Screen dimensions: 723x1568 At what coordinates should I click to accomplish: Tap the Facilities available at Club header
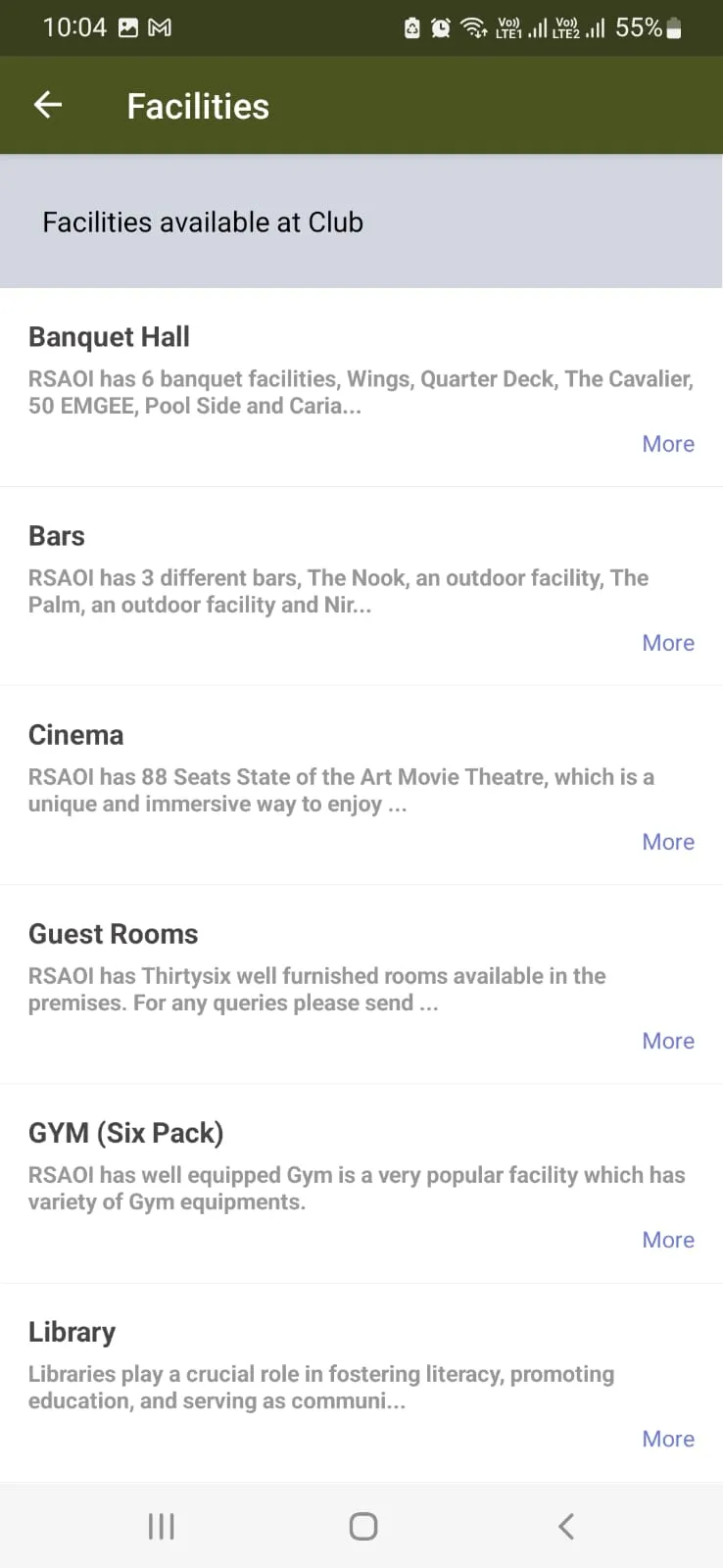pyautogui.click(x=202, y=221)
